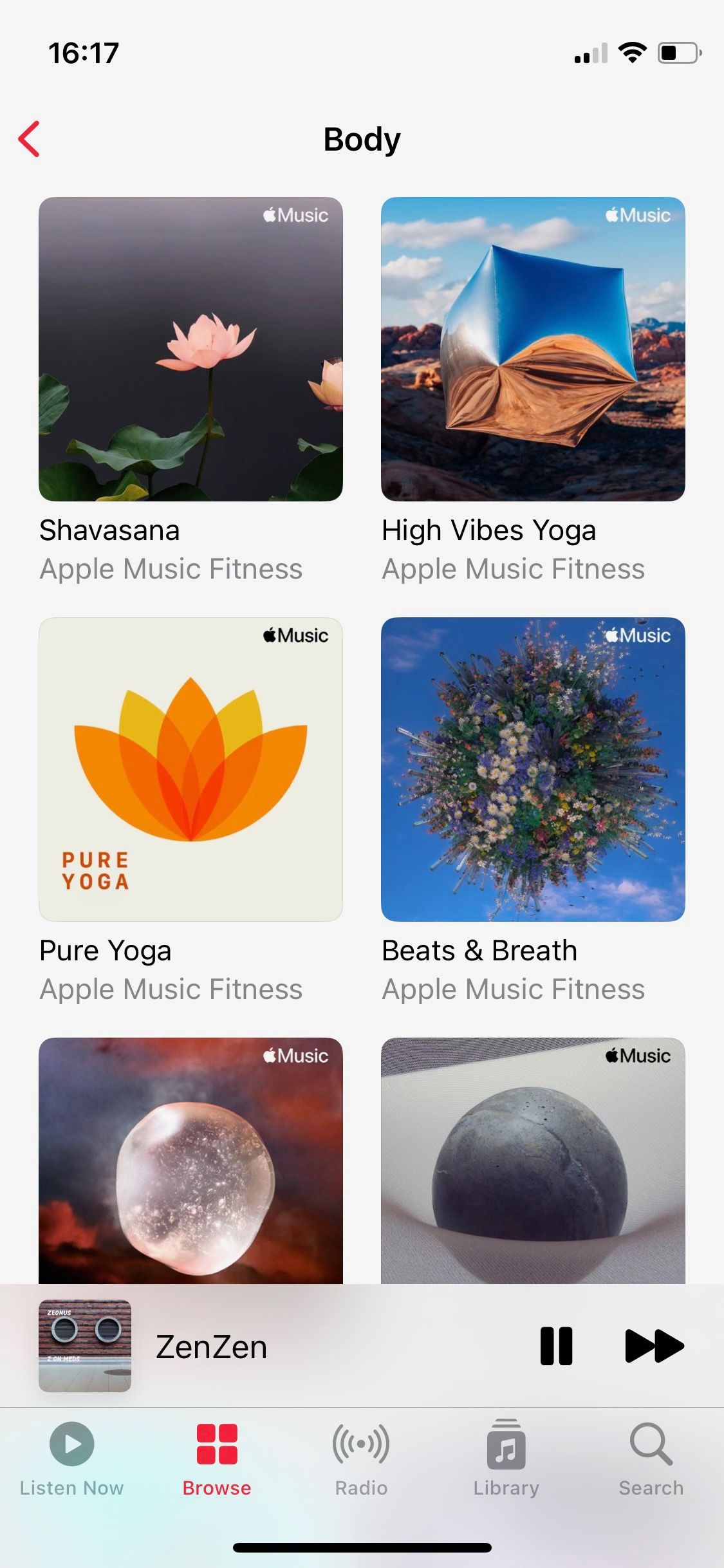The width and height of the screenshot is (724, 1568).
Task: Open the Shavasana playlist
Action: pos(191,351)
